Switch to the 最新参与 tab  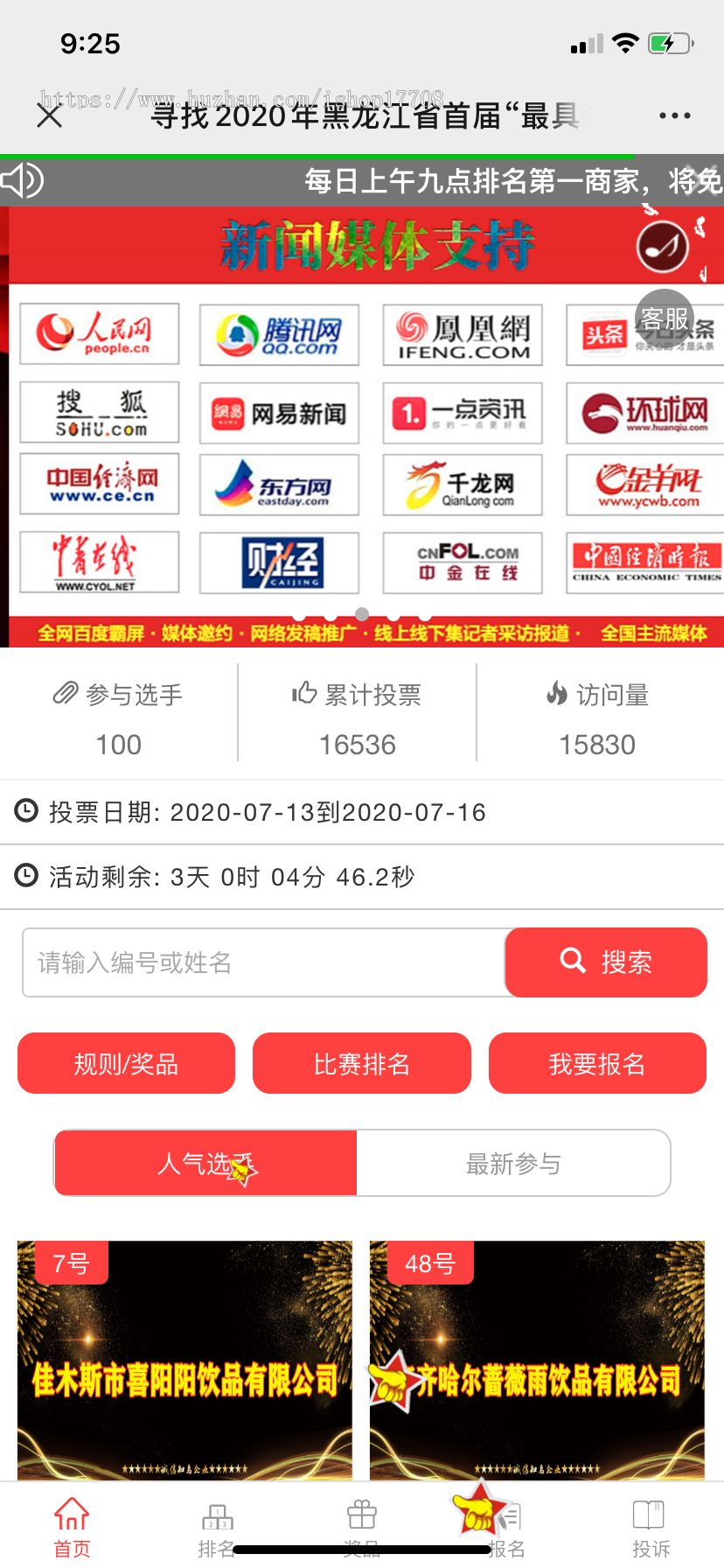(x=513, y=1164)
